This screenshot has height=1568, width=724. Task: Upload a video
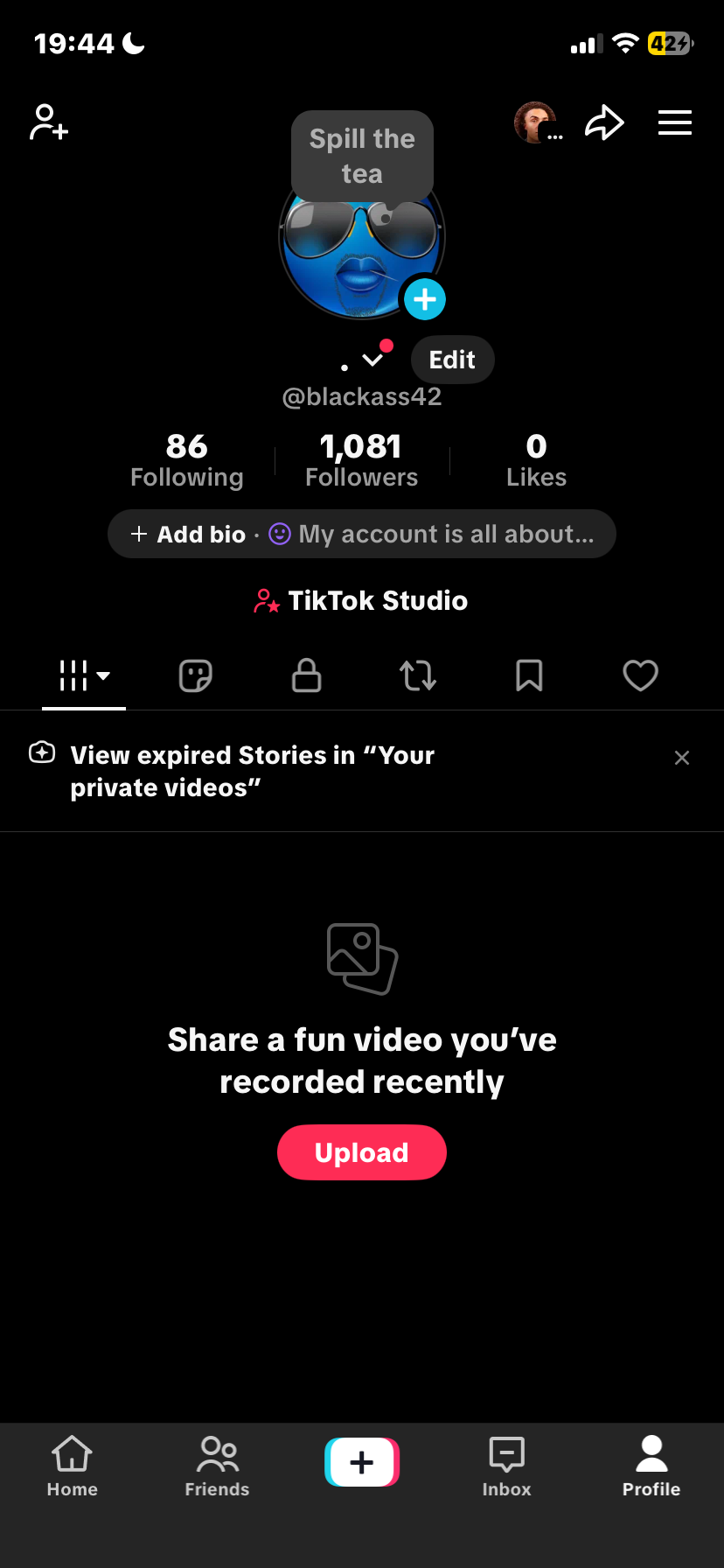tap(362, 1152)
